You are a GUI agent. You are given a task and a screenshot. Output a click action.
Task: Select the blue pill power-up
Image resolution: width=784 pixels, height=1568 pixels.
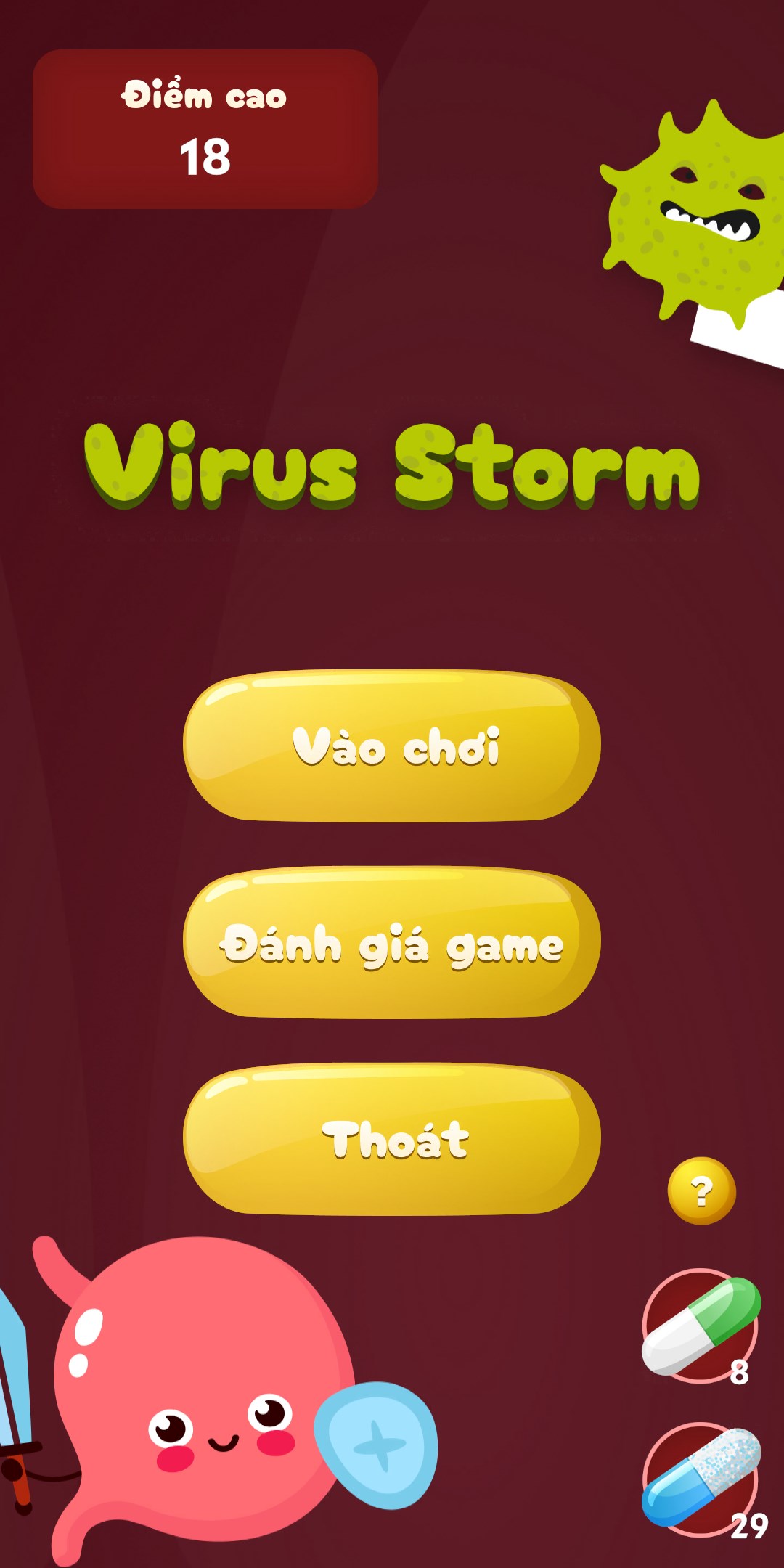[701, 1479]
